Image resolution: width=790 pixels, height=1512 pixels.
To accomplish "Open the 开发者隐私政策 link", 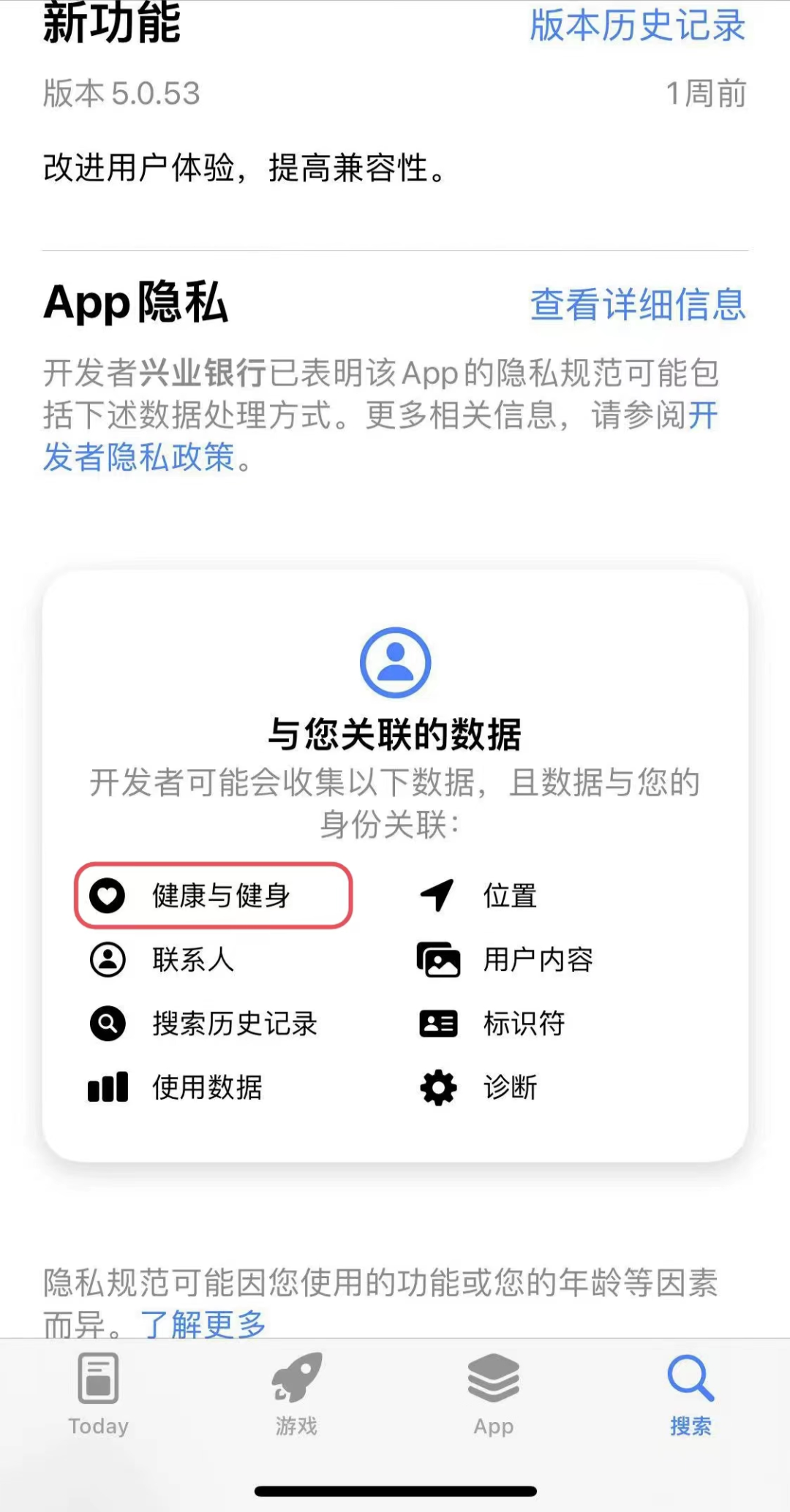I will (139, 458).
